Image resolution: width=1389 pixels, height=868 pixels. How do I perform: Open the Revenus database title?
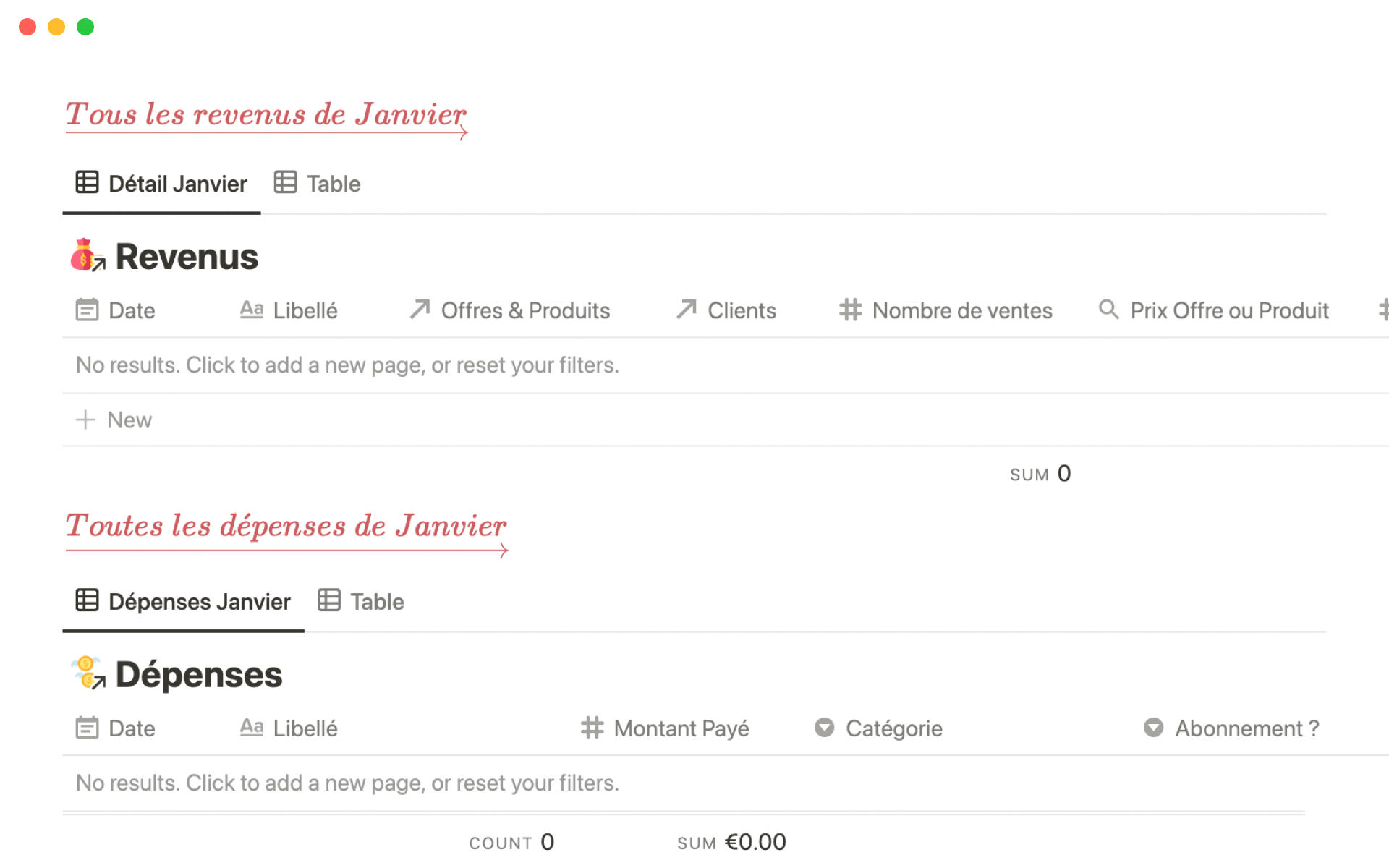pyautogui.click(x=186, y=257)
